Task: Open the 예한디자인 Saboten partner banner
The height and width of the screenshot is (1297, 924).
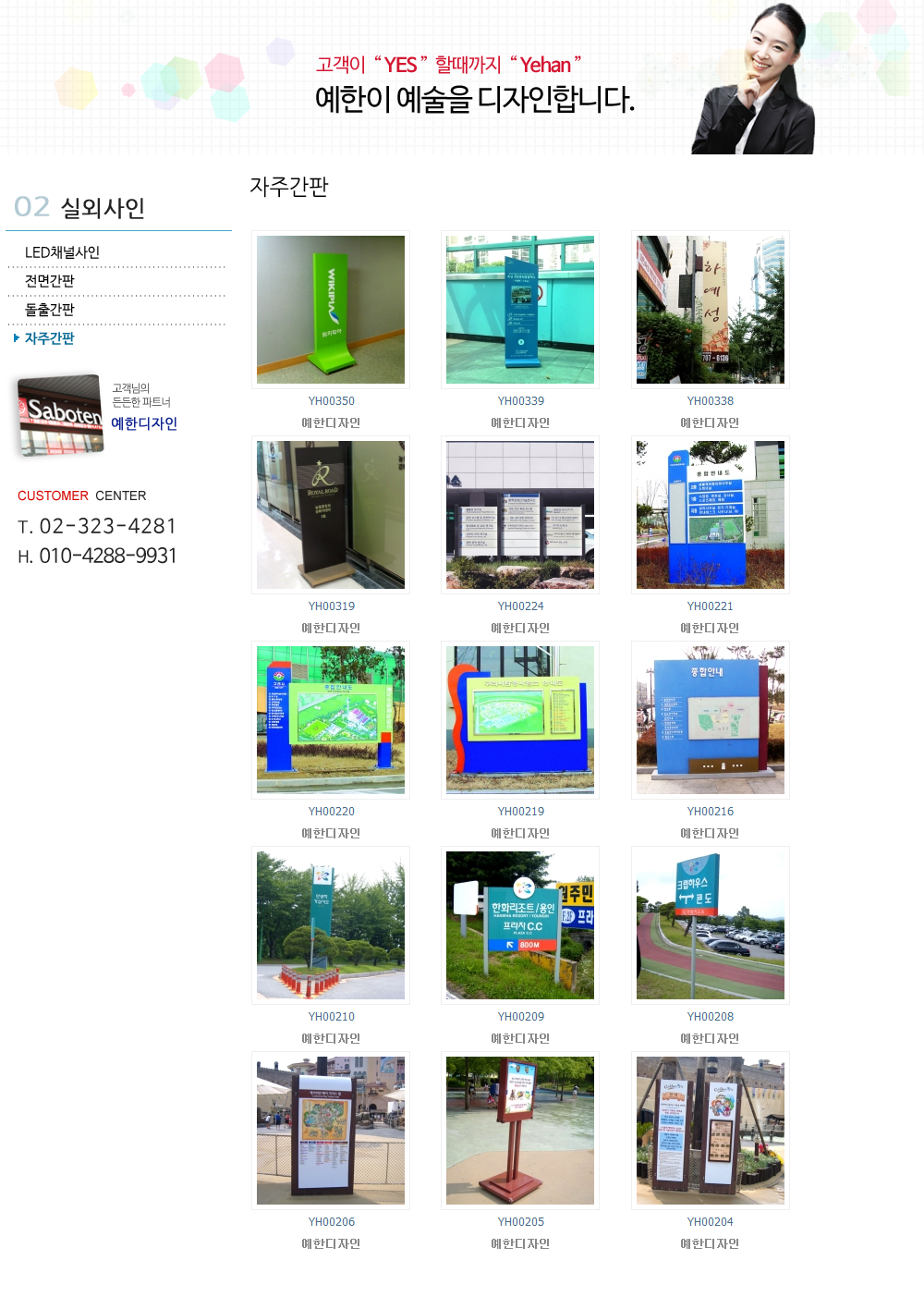Action: pos(97,416)
